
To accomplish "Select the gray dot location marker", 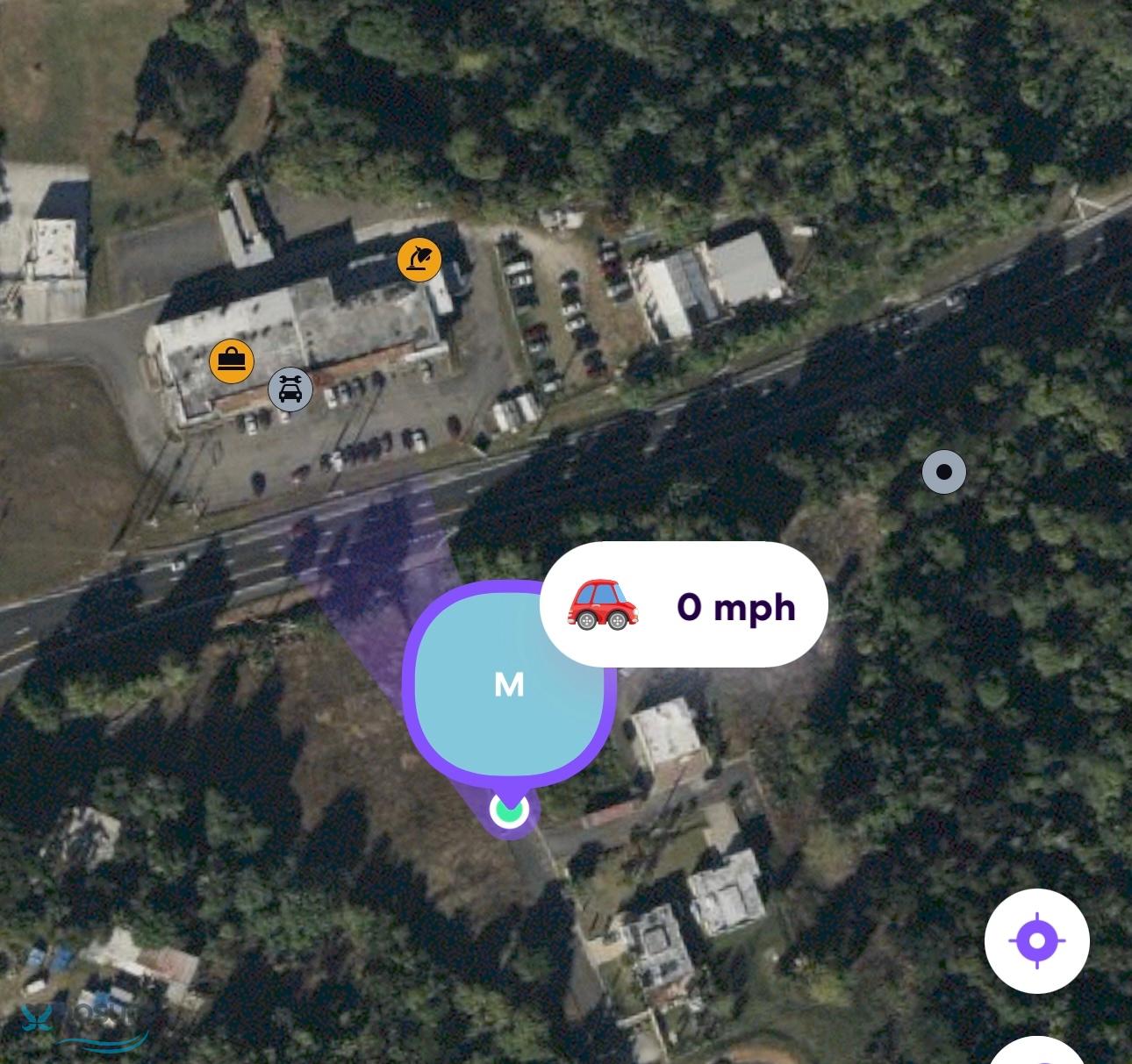I will (944, 472).
